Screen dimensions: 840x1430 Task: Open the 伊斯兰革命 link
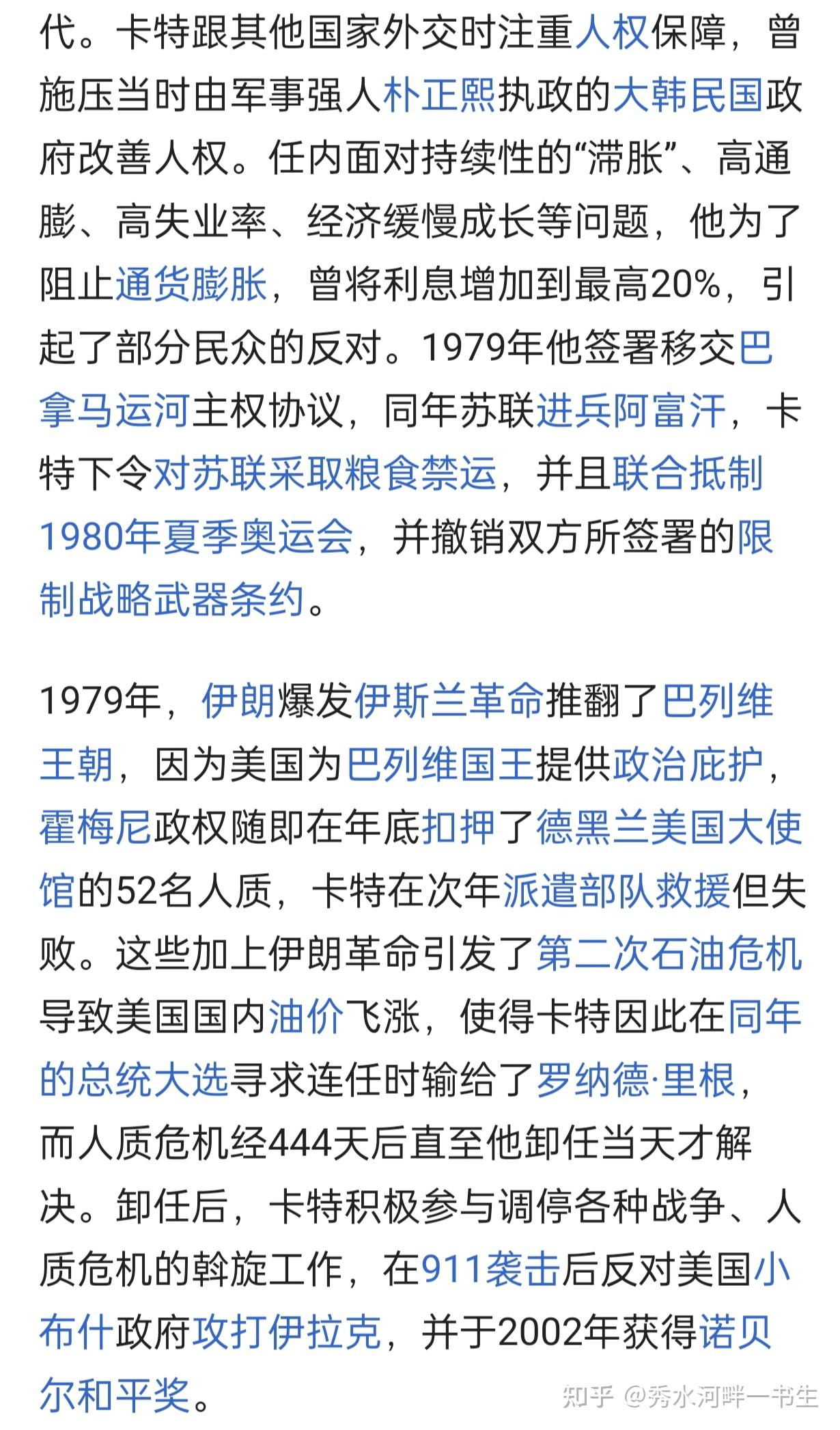click(449, 701)
